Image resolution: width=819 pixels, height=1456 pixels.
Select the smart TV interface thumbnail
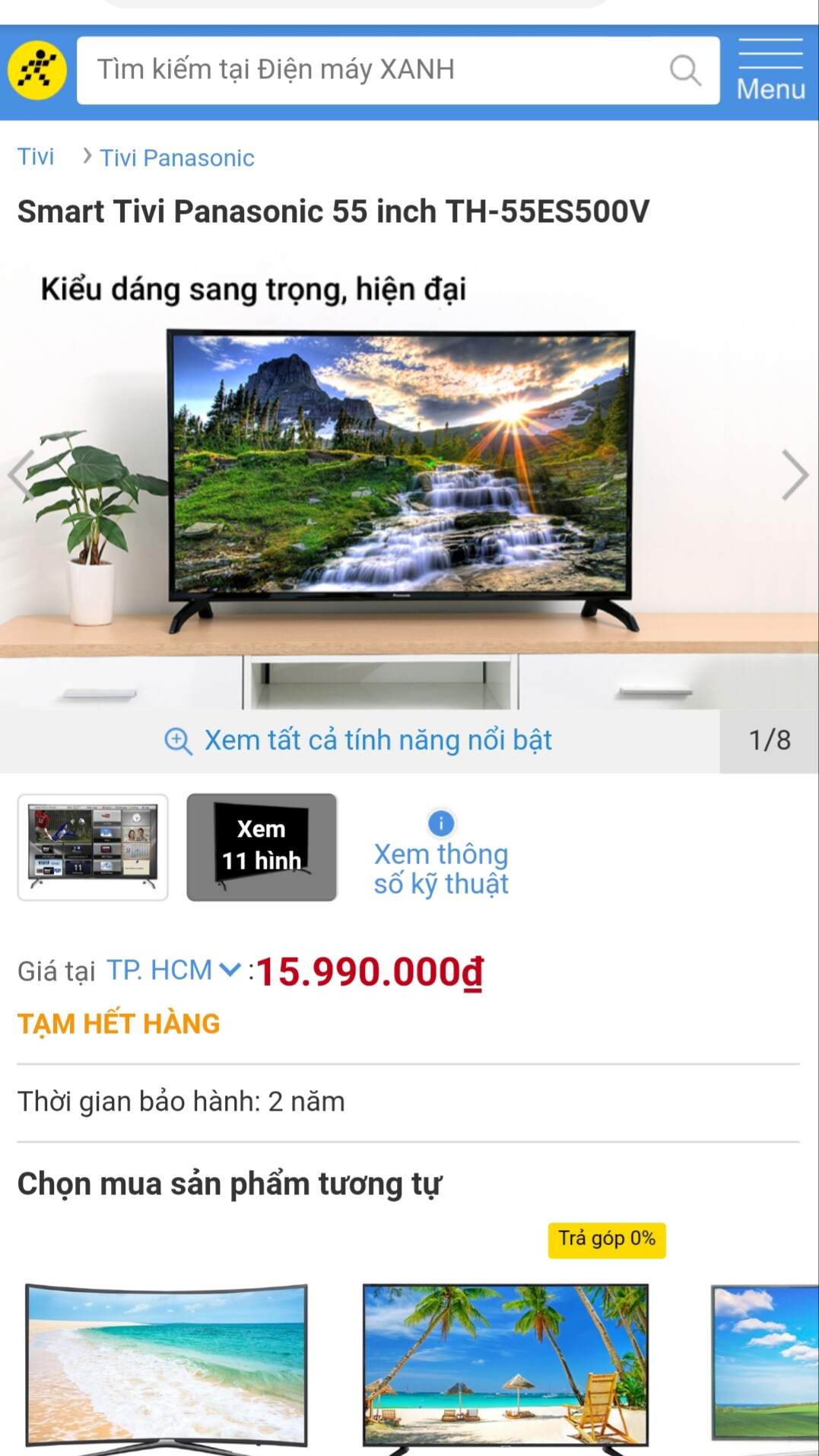(93, 847)
